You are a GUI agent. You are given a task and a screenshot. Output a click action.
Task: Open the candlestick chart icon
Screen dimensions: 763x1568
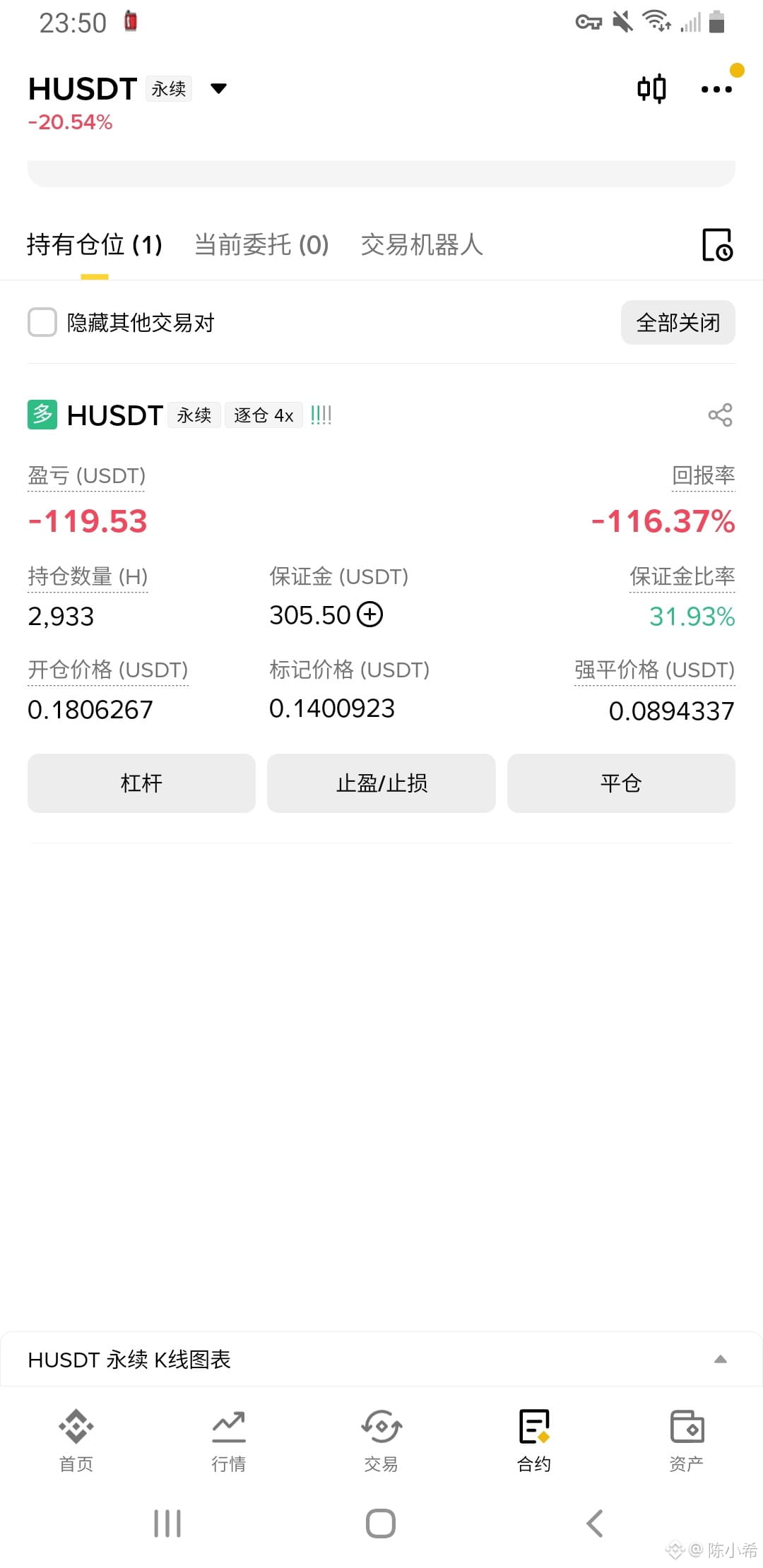tap(651, 89)
